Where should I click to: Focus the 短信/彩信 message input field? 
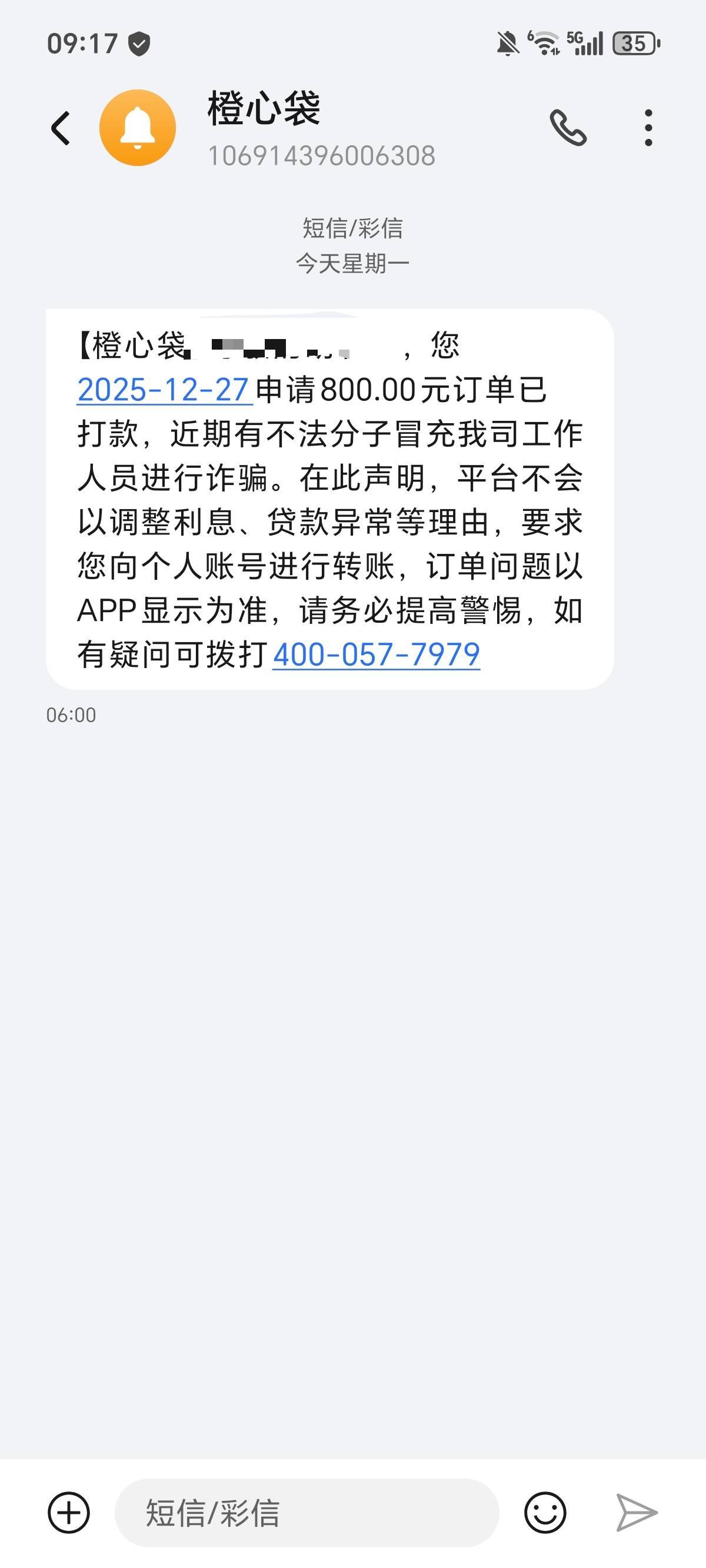coord(307,1513)
